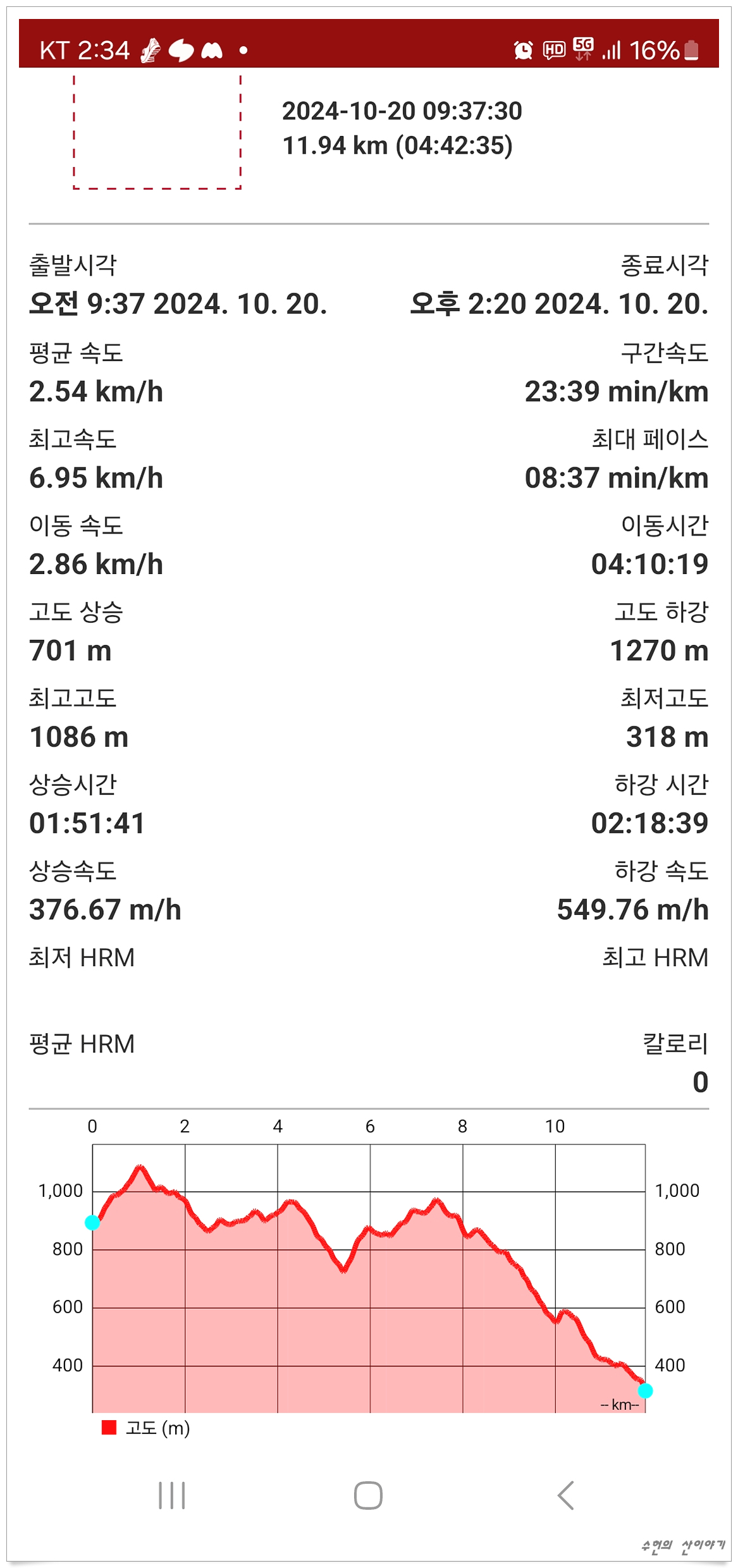Open the dashed track thumbnail box
The height and width of the screenshot is (1568, 738).
[157, 132]
